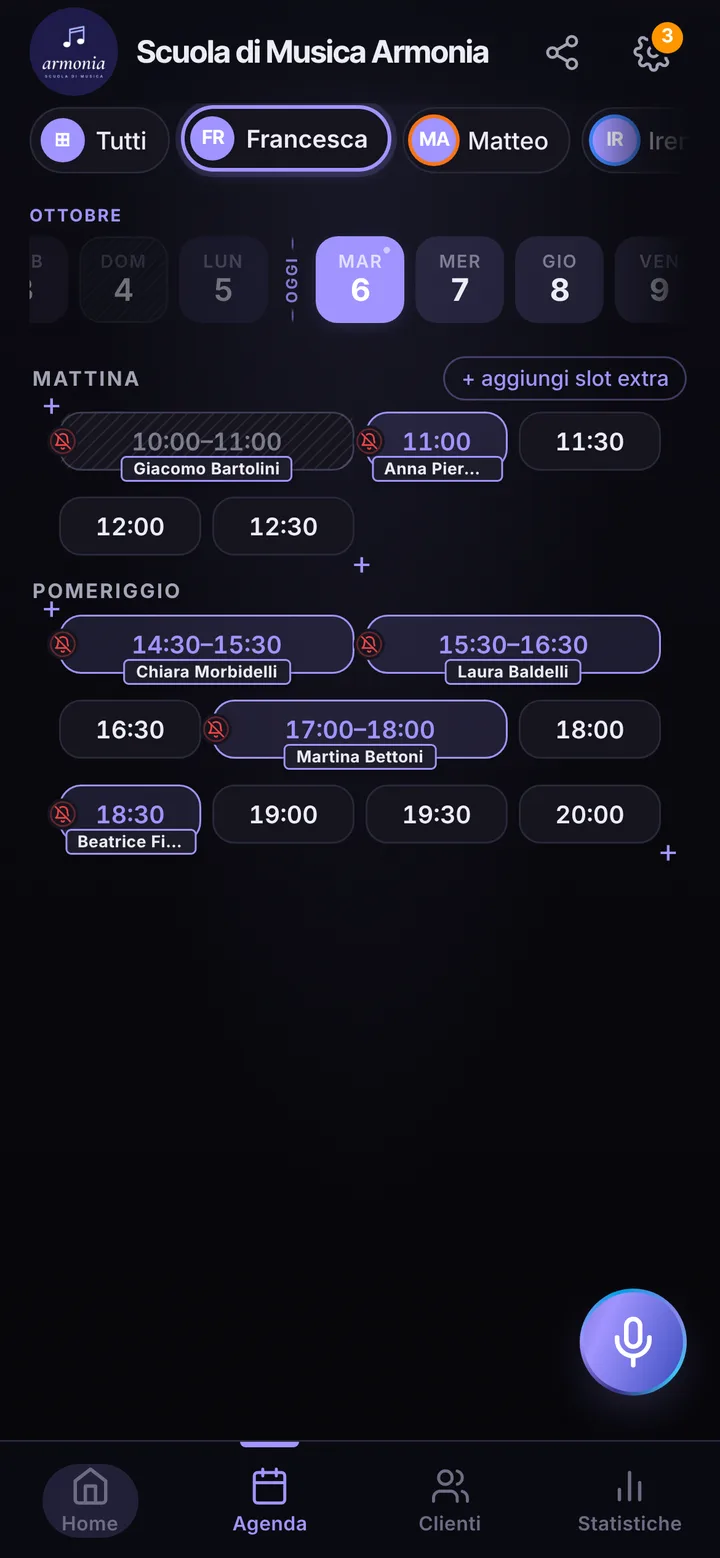
Task: Tap aggiungi slot extra button
Action: click(565, 379)
